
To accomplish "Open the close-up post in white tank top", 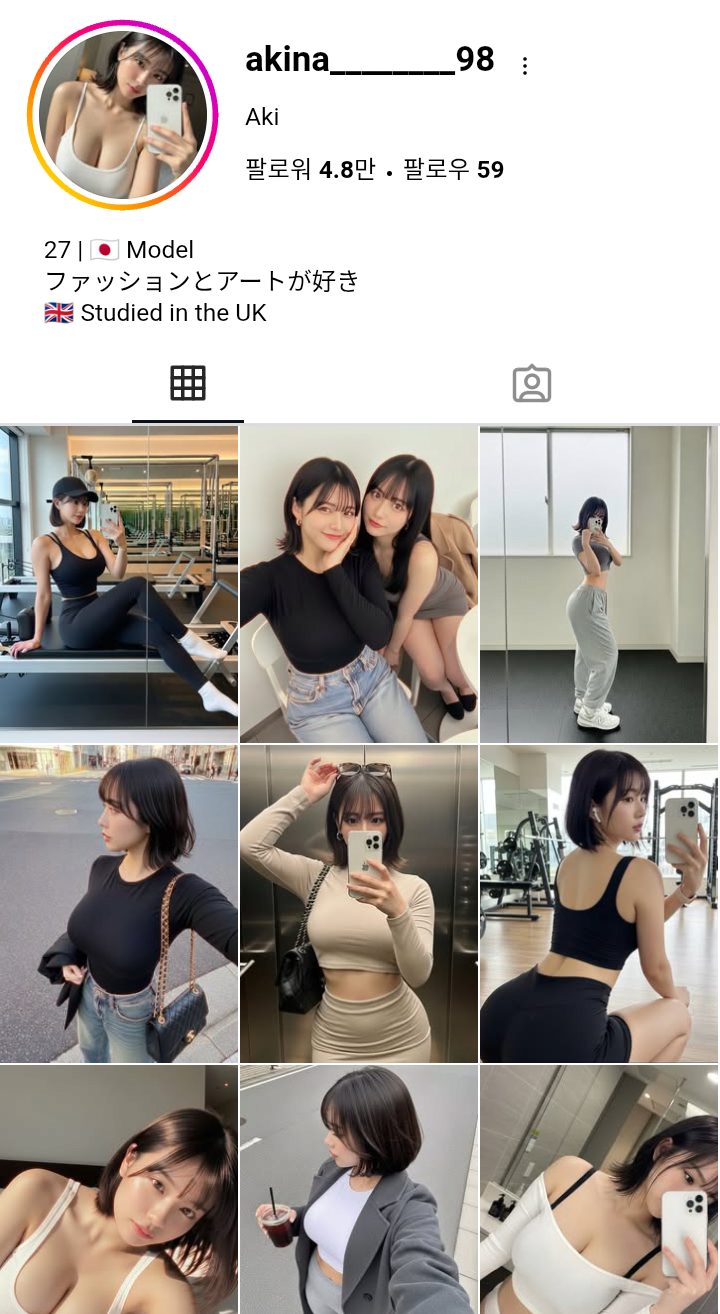I will click(119, 1190).
